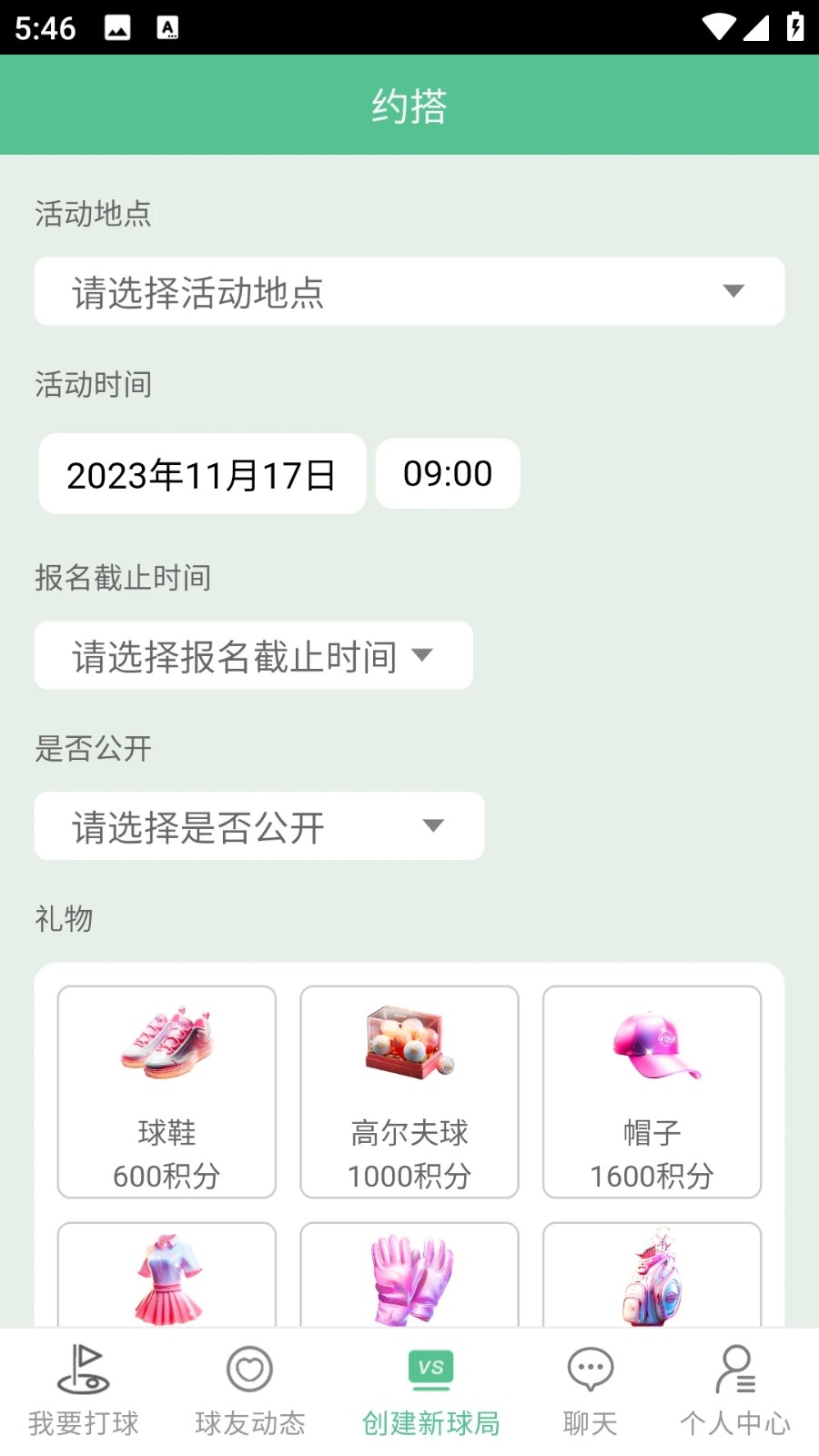The image size is (819, 1456).
Task: Open chat using the speech bubble icon
Action: [590, 1368]
